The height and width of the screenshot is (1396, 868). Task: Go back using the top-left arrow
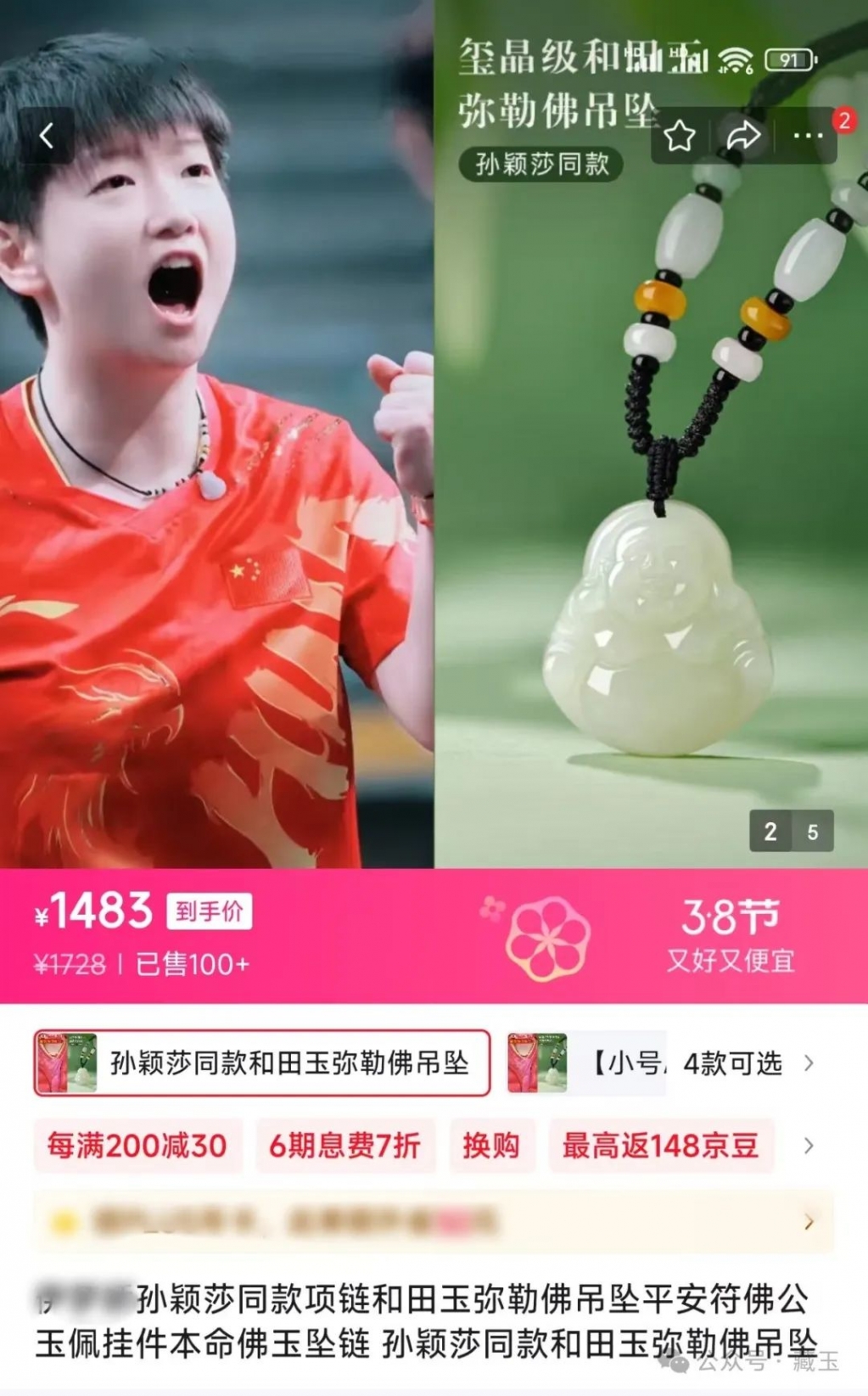pyautogui.click(x=47, y=136)
